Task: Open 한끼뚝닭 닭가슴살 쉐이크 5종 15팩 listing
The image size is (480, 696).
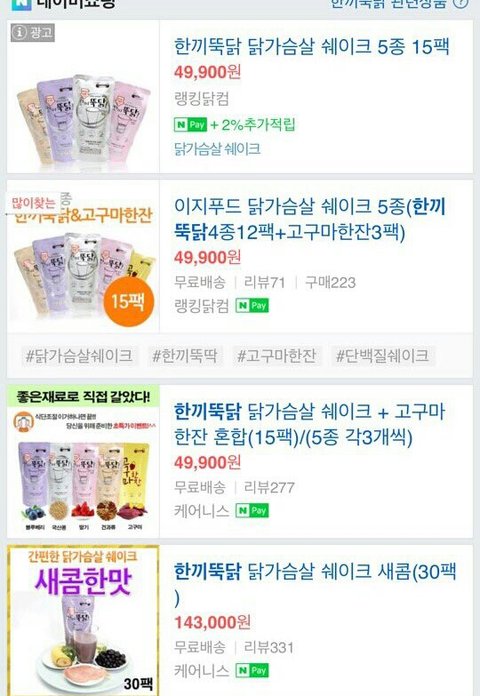Action: [312, 47]
